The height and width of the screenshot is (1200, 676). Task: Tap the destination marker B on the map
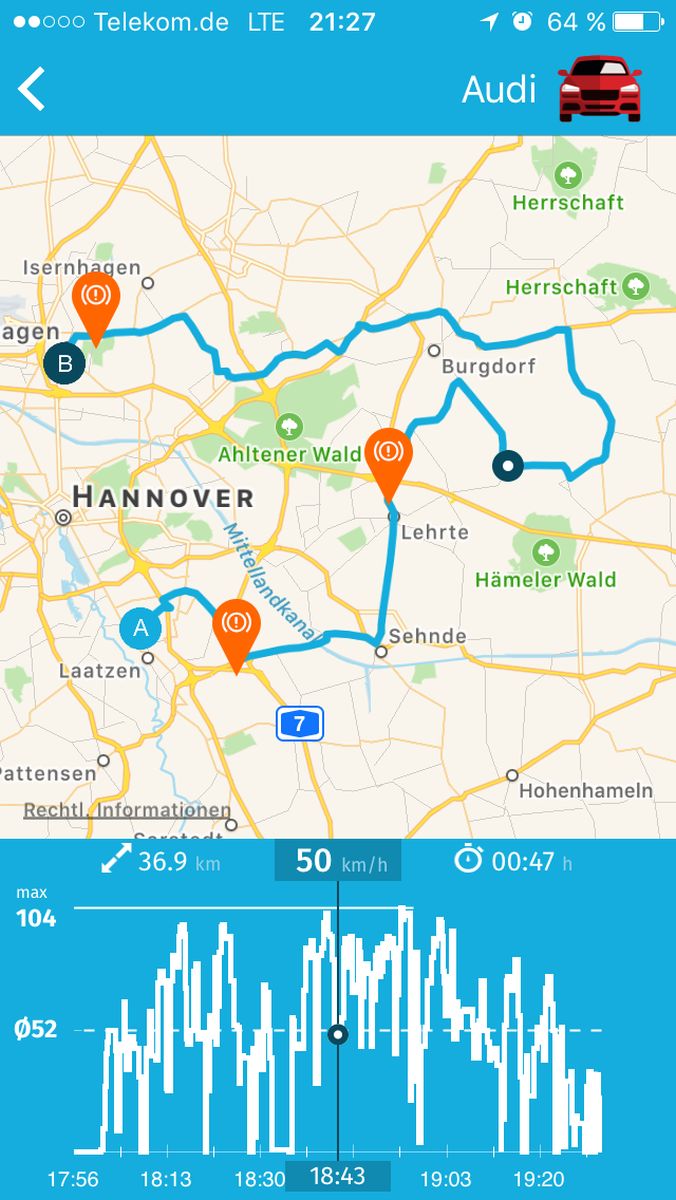click(x=65, y=363)
